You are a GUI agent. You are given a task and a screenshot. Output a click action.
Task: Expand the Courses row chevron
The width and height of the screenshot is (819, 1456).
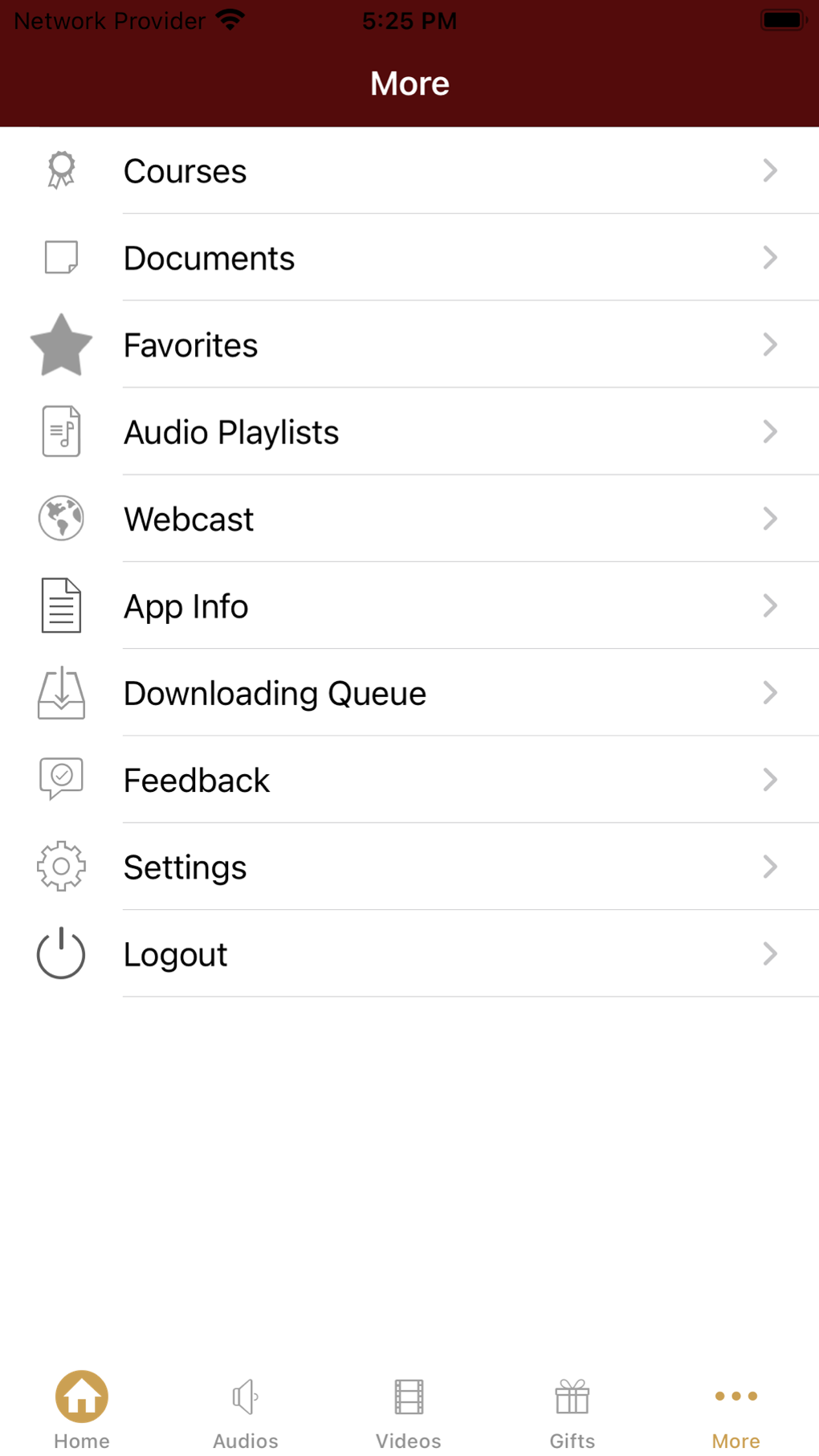(x=770, y=170)
